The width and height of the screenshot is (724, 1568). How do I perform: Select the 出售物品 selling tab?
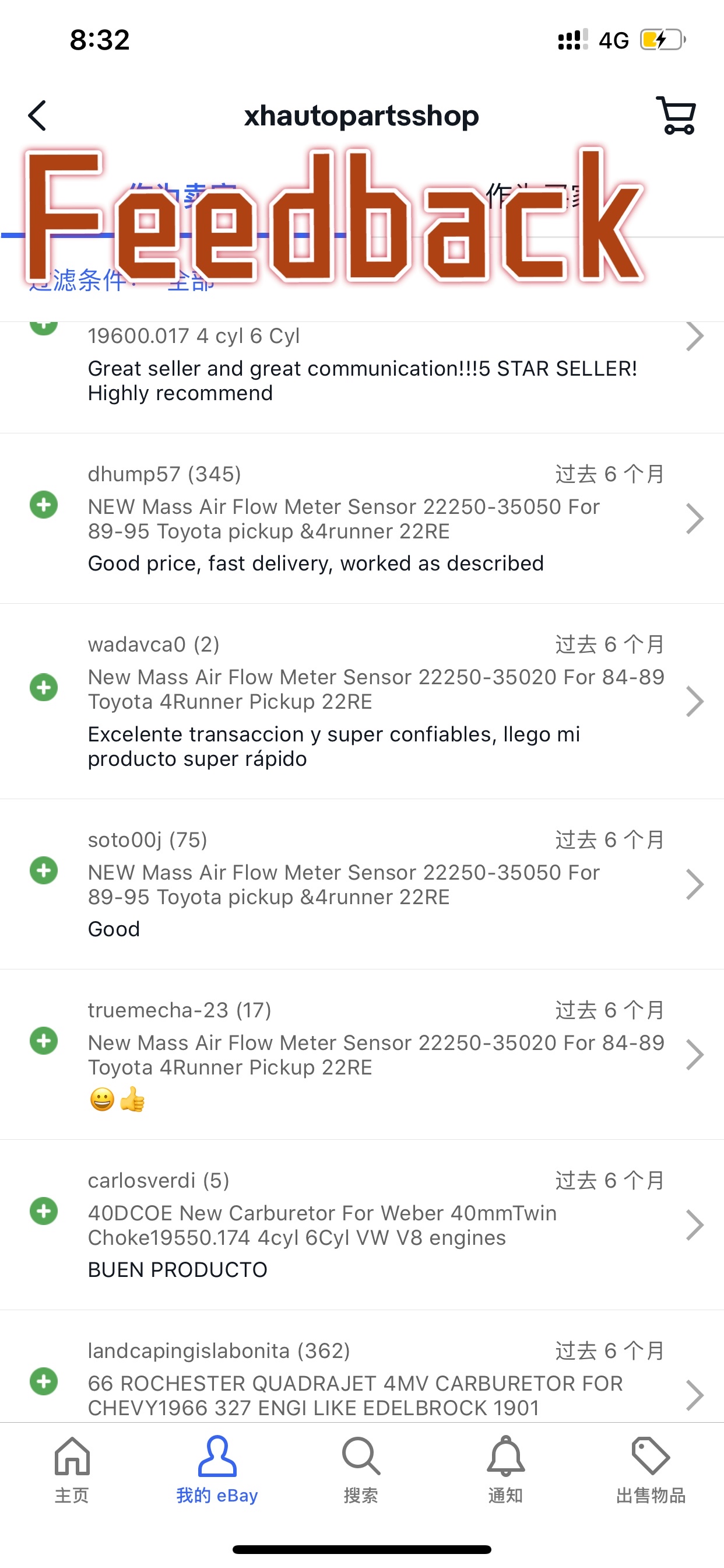[651, 1468]
